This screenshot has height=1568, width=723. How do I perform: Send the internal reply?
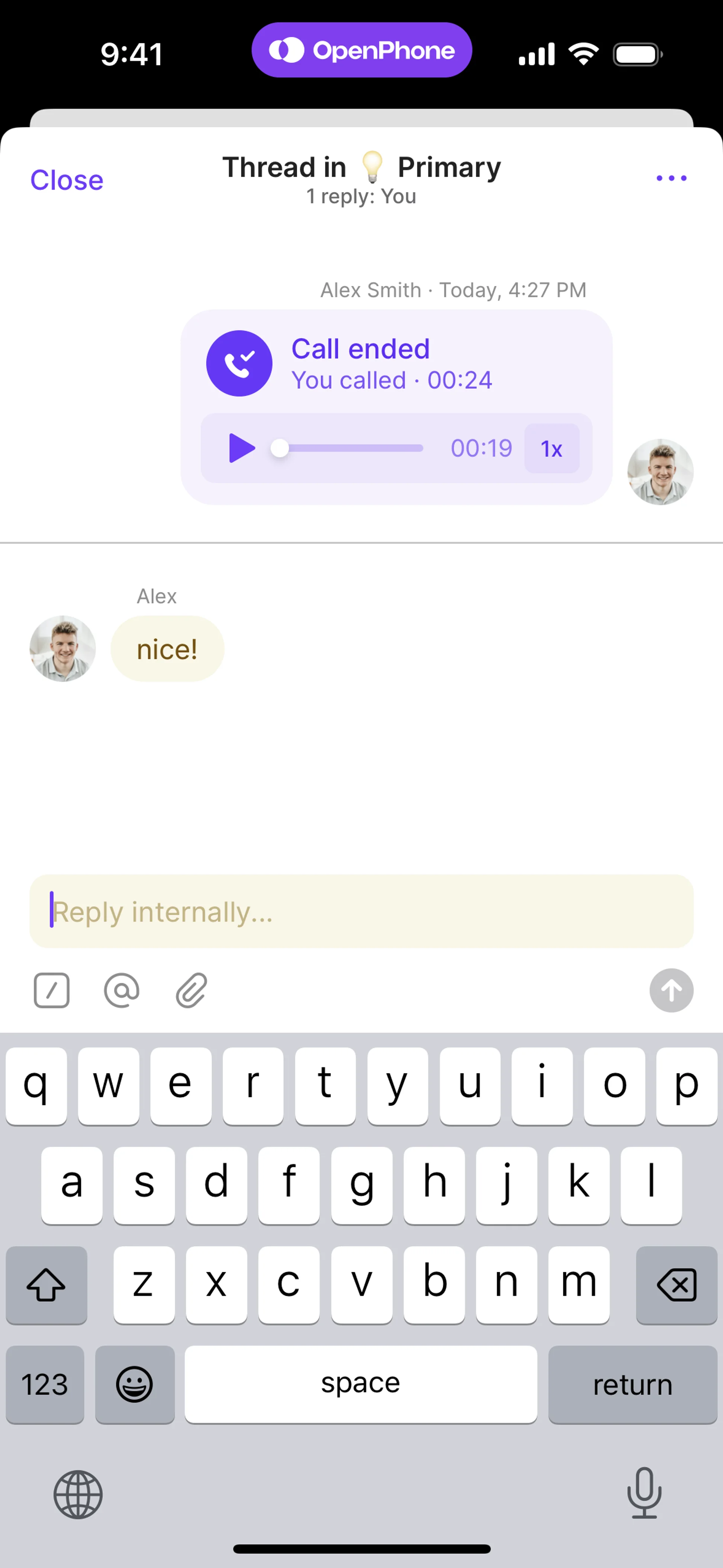pos(671,990)
